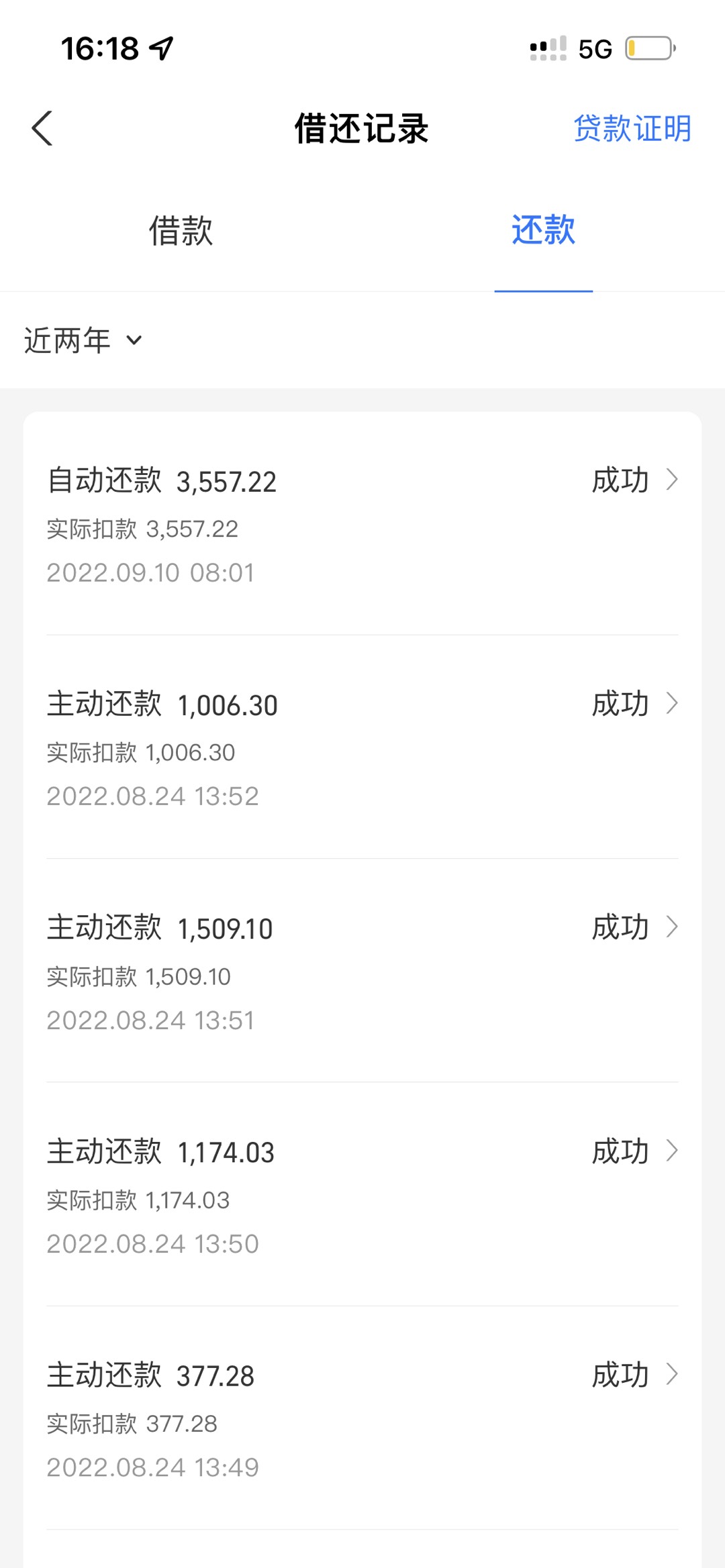Expand the 近两年 time filter

pyautogui.click(x=83, y=341)
